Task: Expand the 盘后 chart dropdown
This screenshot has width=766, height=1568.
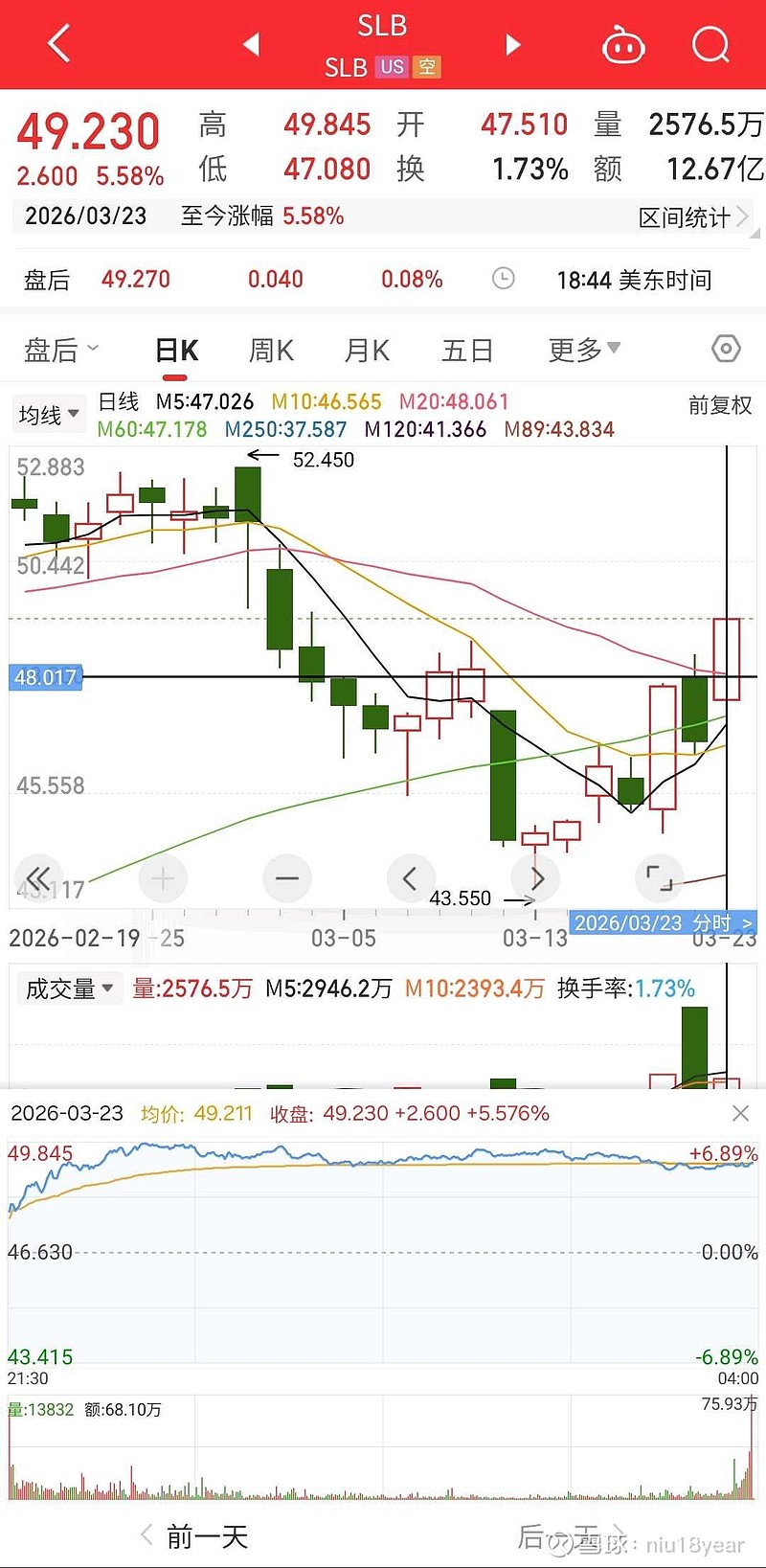Action: 60,351
